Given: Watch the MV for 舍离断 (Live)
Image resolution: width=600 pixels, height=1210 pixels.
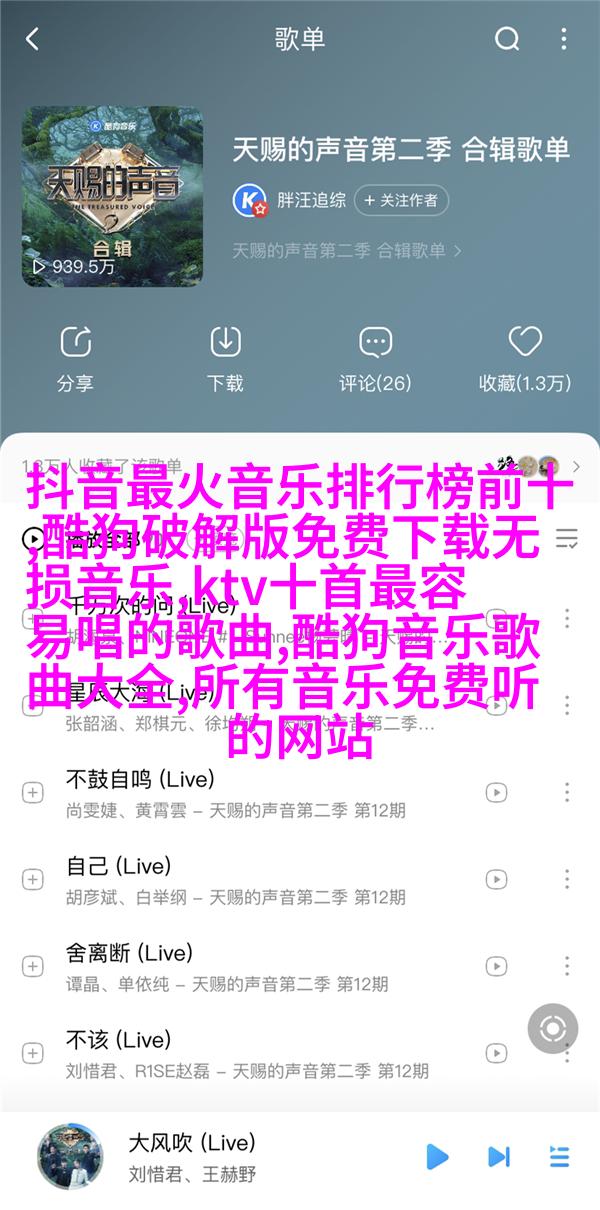Looking at the screenshot, I should (496, 966).
